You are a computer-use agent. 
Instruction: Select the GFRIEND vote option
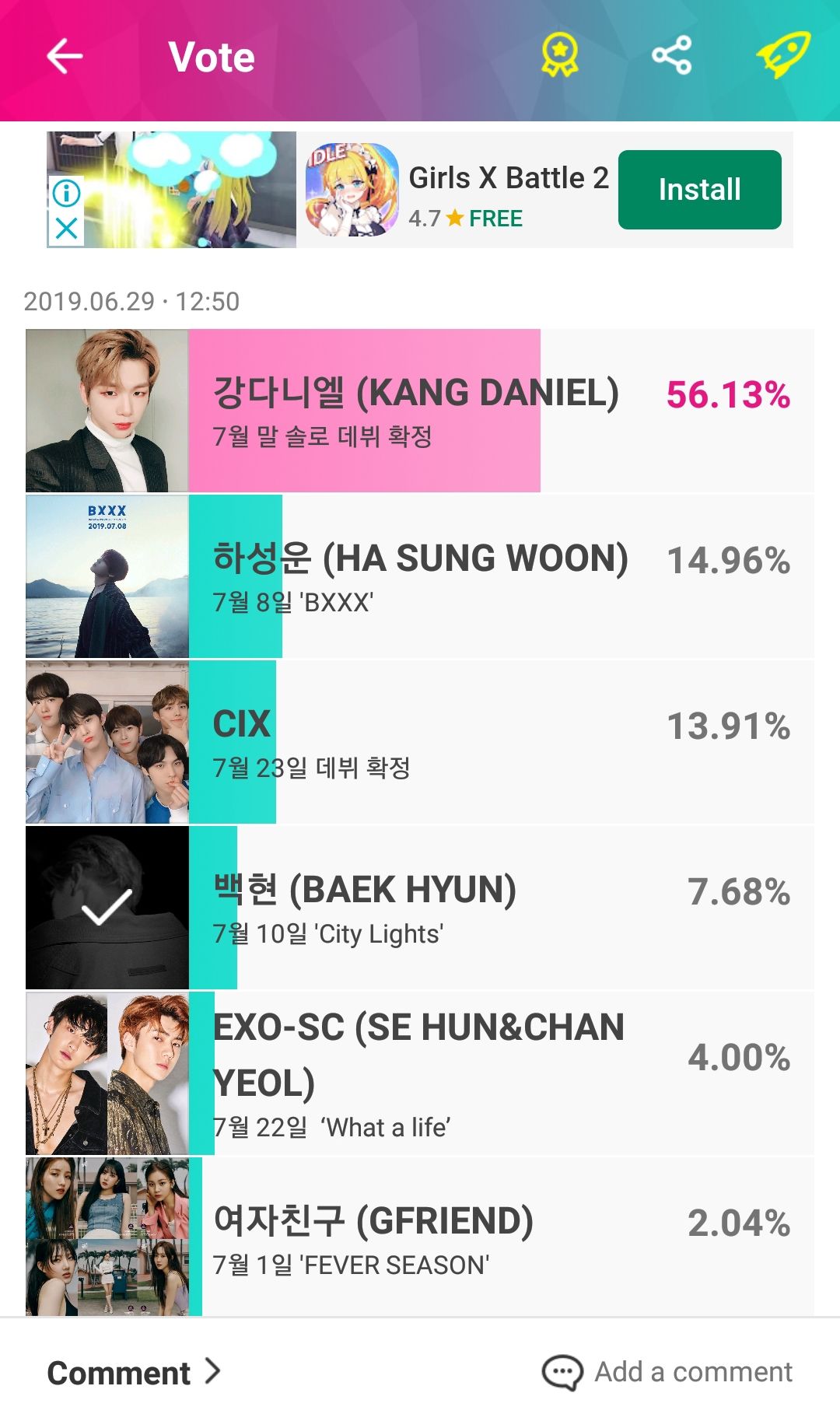point(420,1237)
